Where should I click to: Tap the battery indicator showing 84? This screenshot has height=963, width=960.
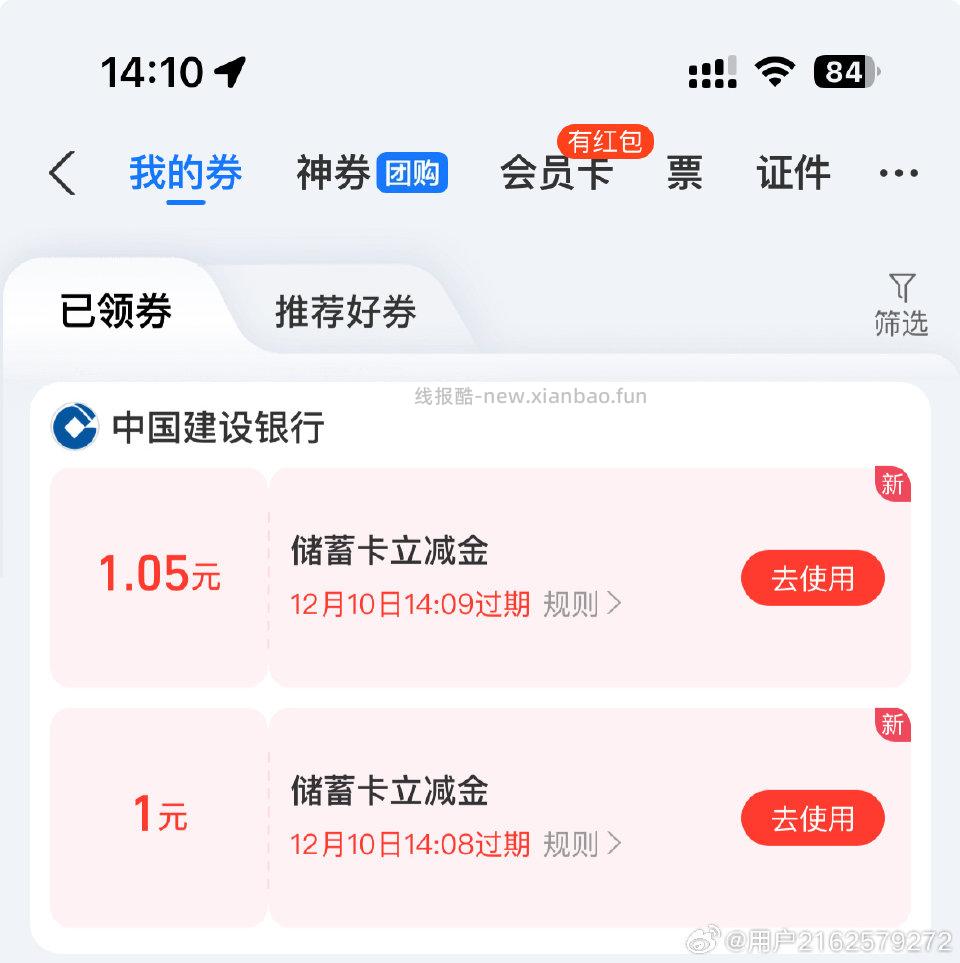(843, 71)
